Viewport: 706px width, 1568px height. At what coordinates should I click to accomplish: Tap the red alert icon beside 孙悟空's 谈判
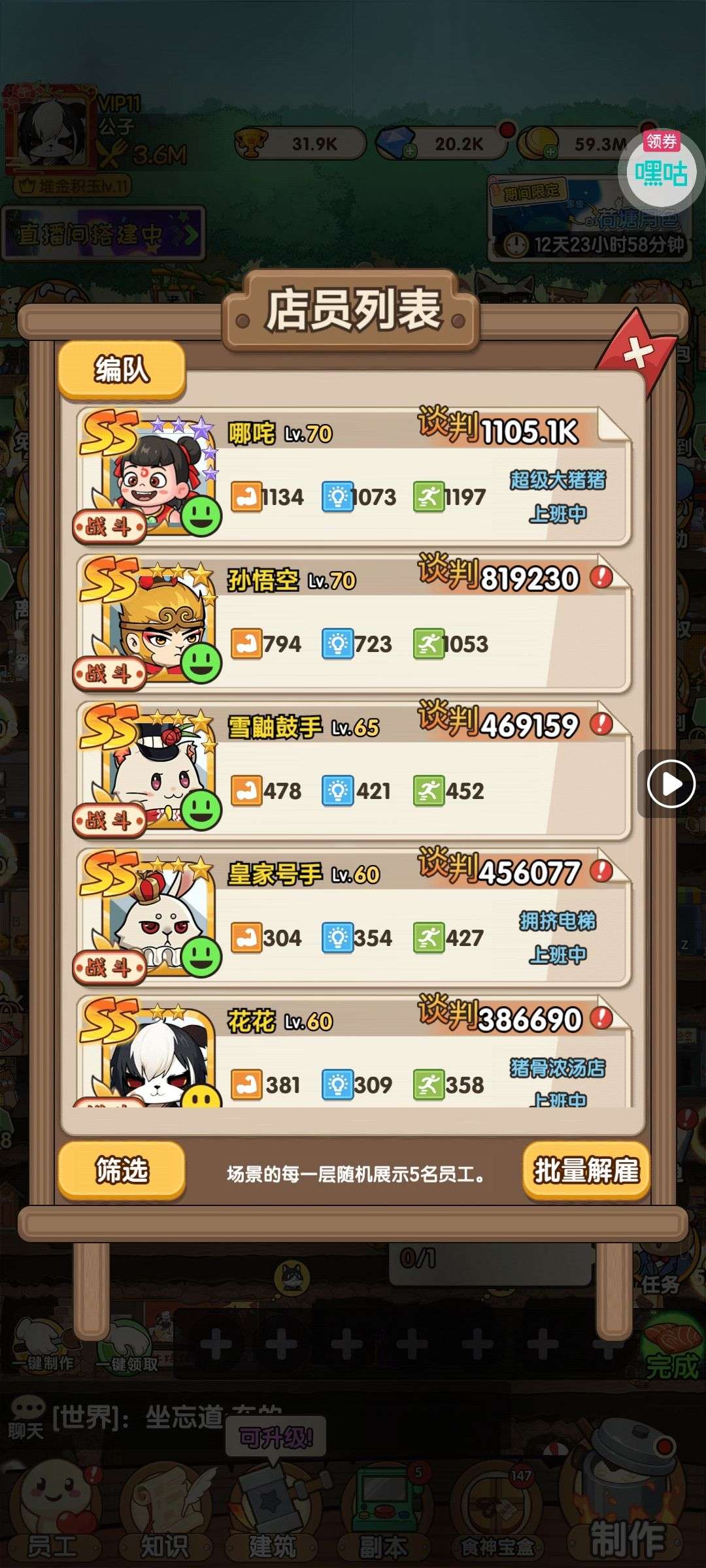click(x=601, y=577)
